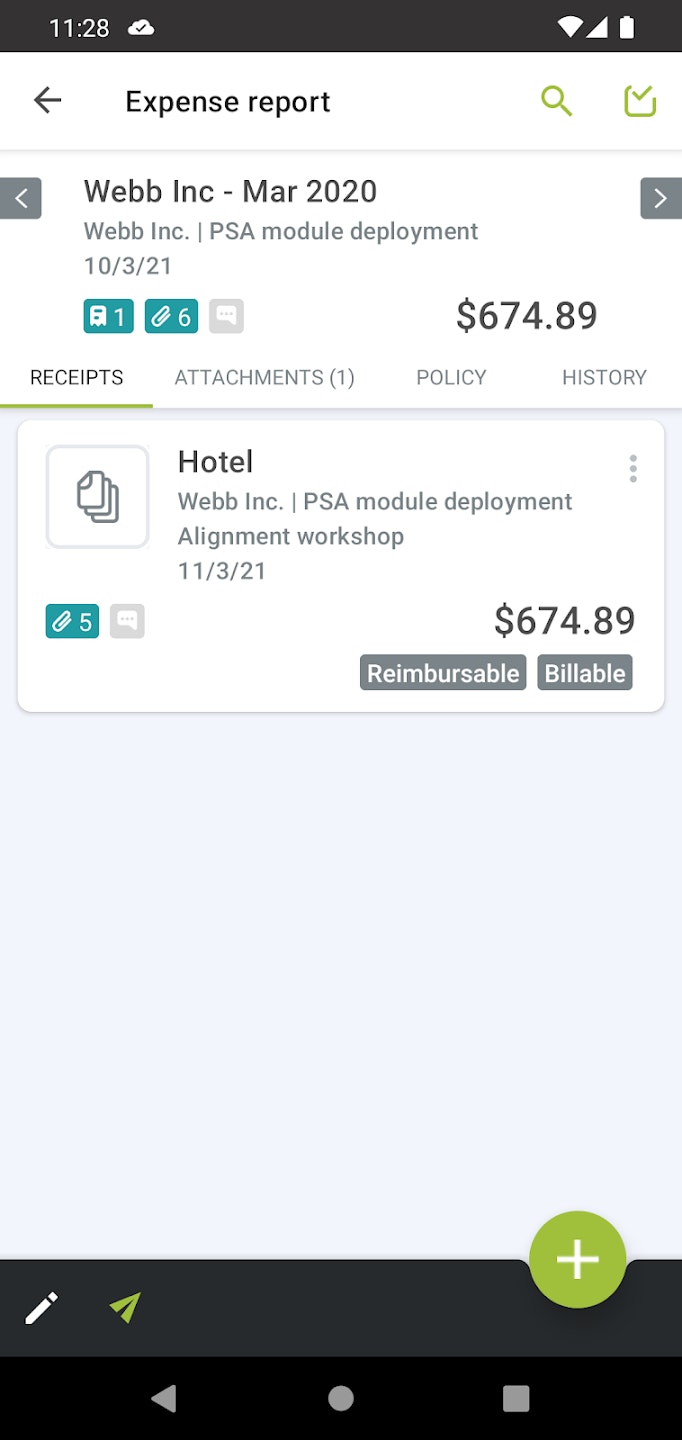Open search in the expense report
This screenshot has height=1440, width=682.
tap(557, 101)
